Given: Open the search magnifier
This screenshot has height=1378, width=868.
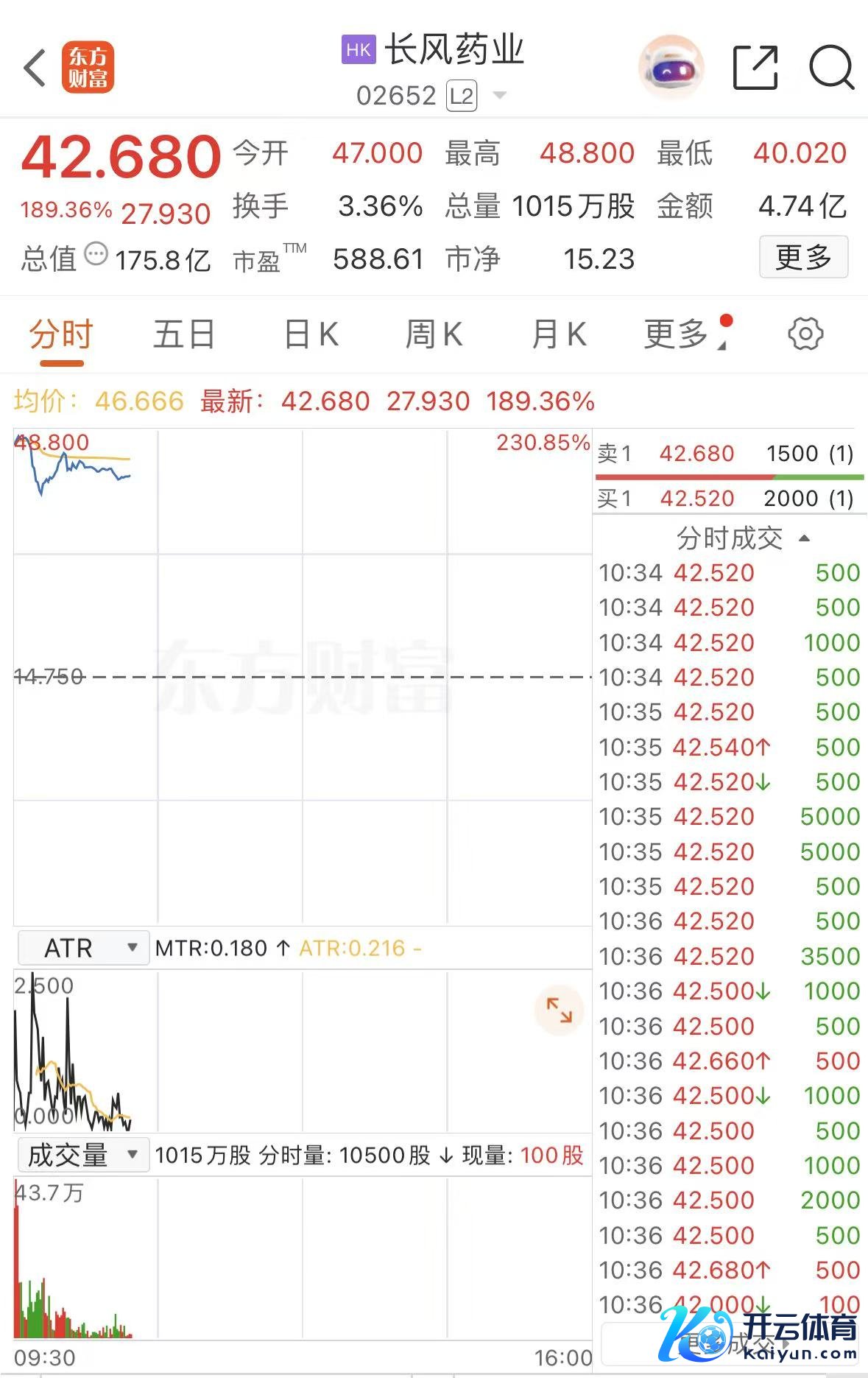Looking at the screenshot, I should 831,68.
